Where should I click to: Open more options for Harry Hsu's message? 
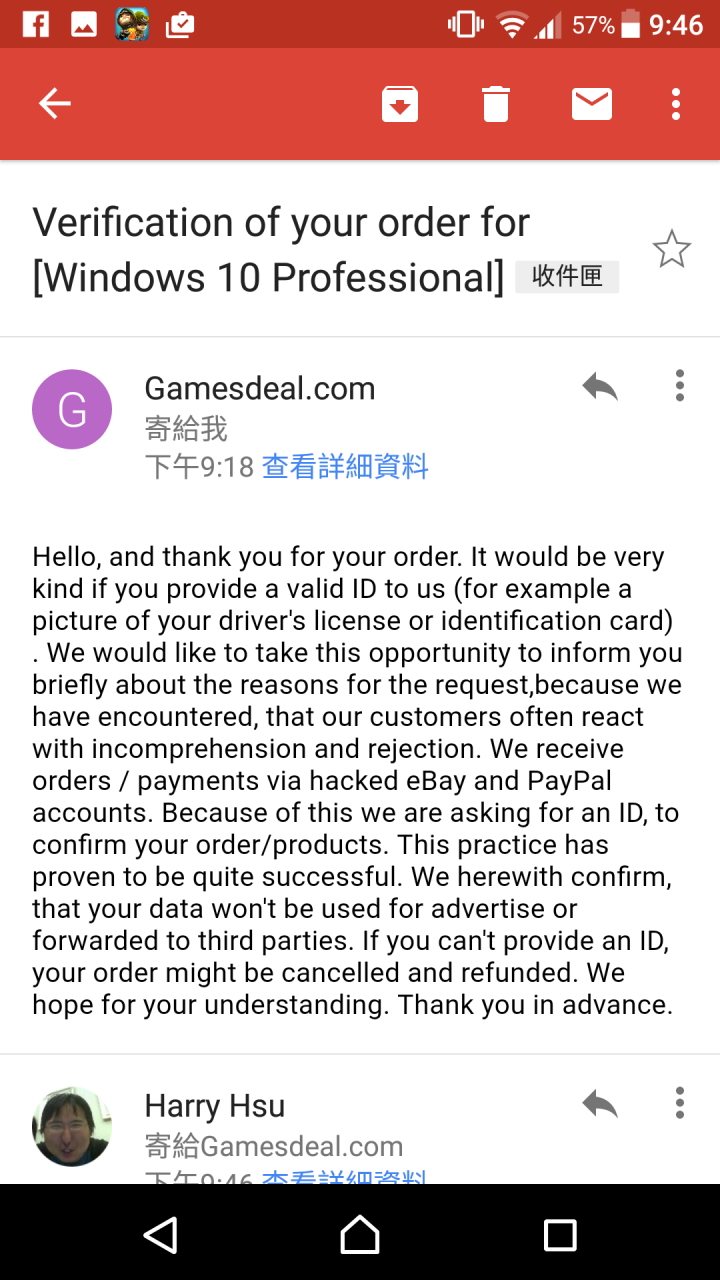[x=679, y=1103]
